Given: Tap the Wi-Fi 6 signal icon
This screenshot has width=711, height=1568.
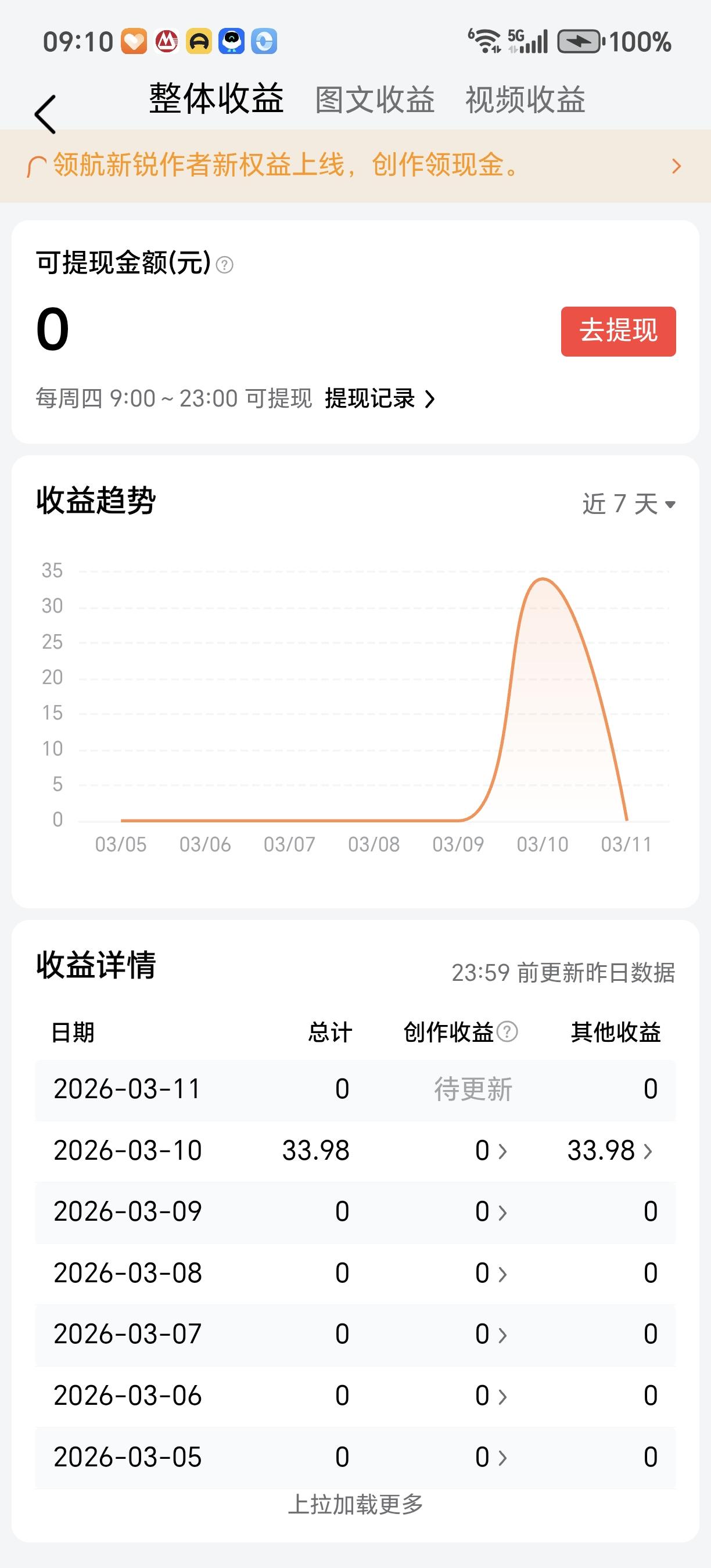Looking at the screenshot, I should (x=484, y=41).
